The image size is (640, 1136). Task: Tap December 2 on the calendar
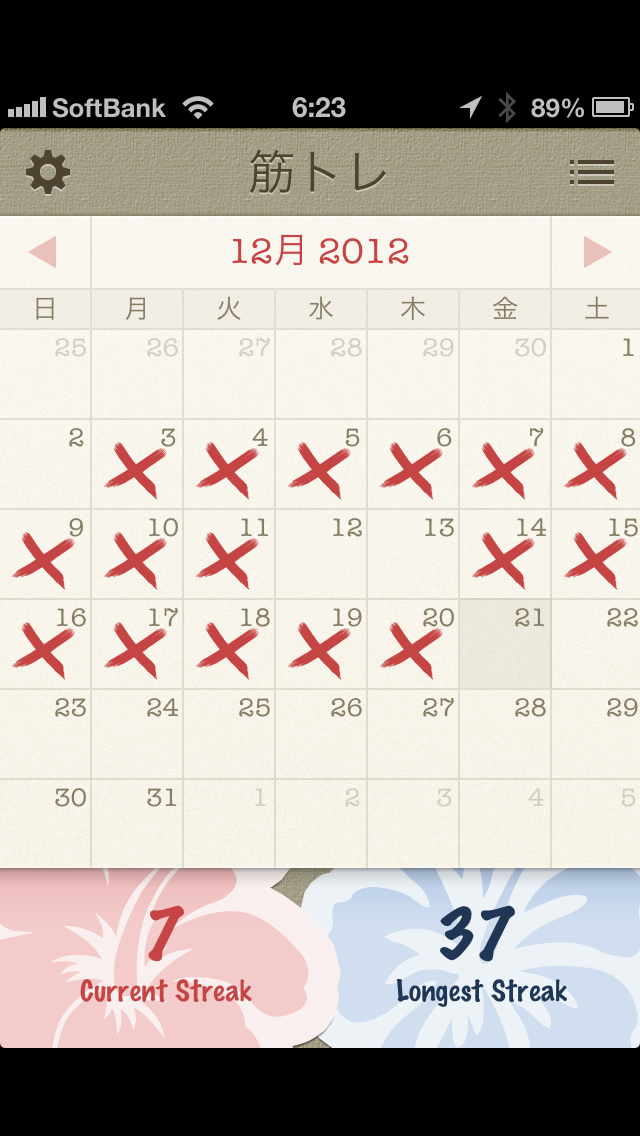click(x=45, y=465)
